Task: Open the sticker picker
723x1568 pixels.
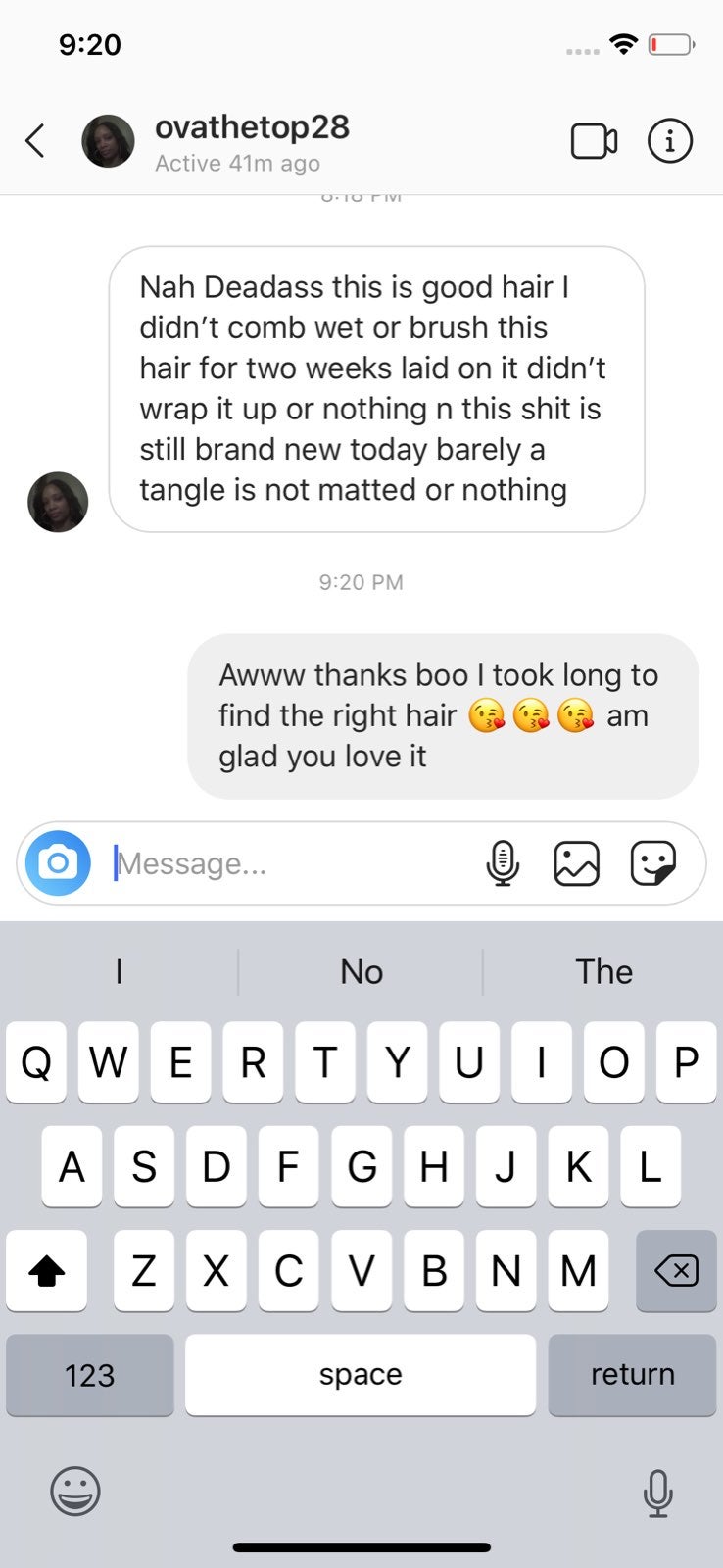Action: [652, 863]
